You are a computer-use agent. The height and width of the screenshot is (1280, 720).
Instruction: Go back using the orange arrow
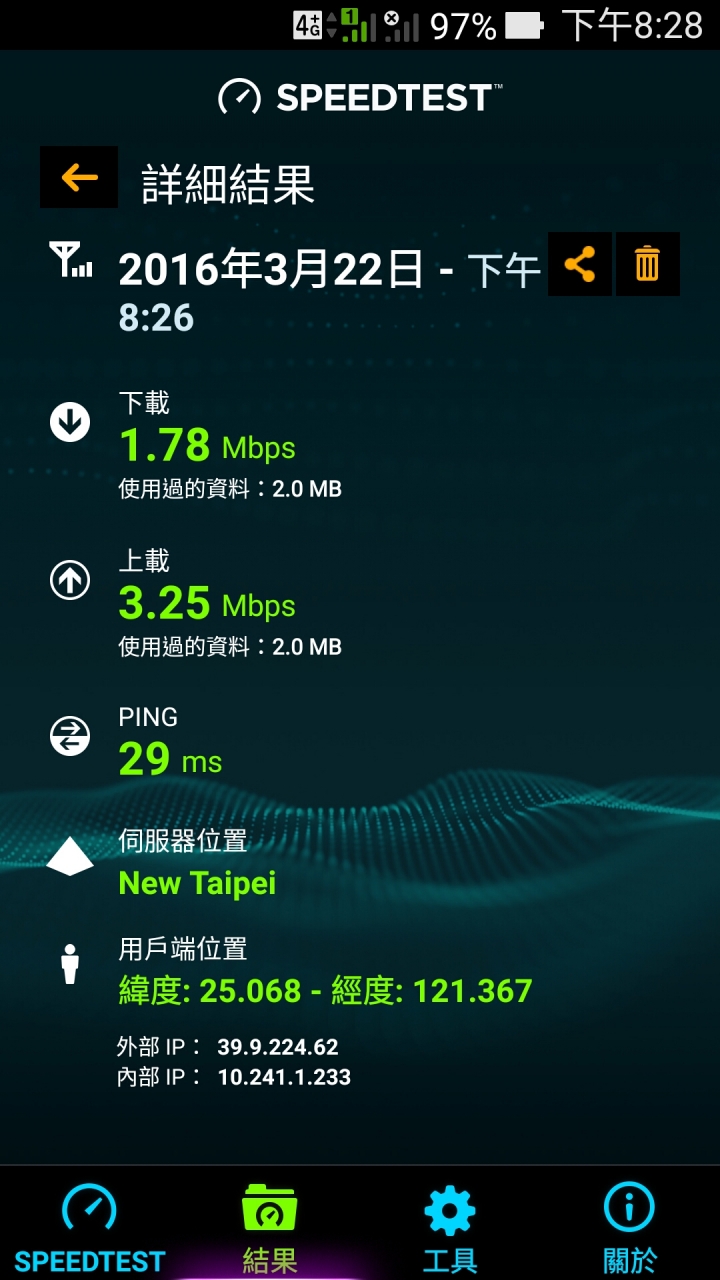pyautogui.click(x=79, y=177)
